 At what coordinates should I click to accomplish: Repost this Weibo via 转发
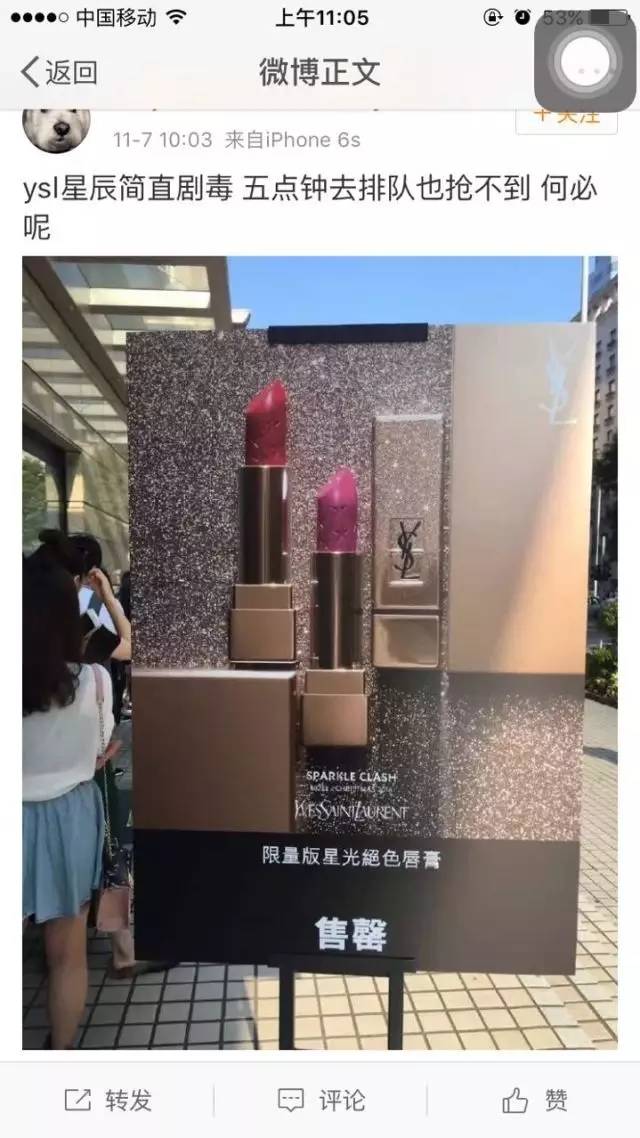click(108, 1101)
